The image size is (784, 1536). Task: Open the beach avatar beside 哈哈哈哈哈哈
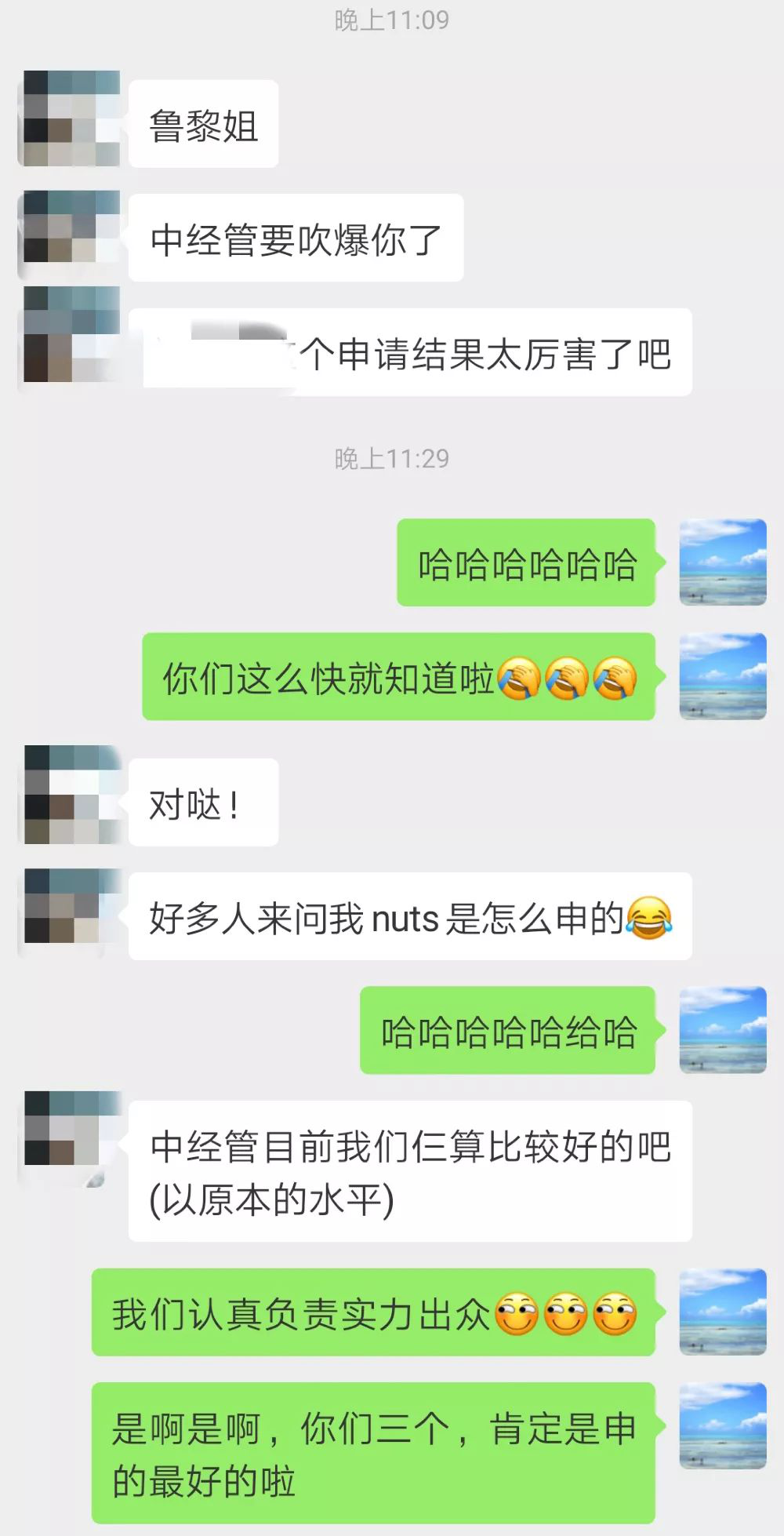[x=722, y=562]
